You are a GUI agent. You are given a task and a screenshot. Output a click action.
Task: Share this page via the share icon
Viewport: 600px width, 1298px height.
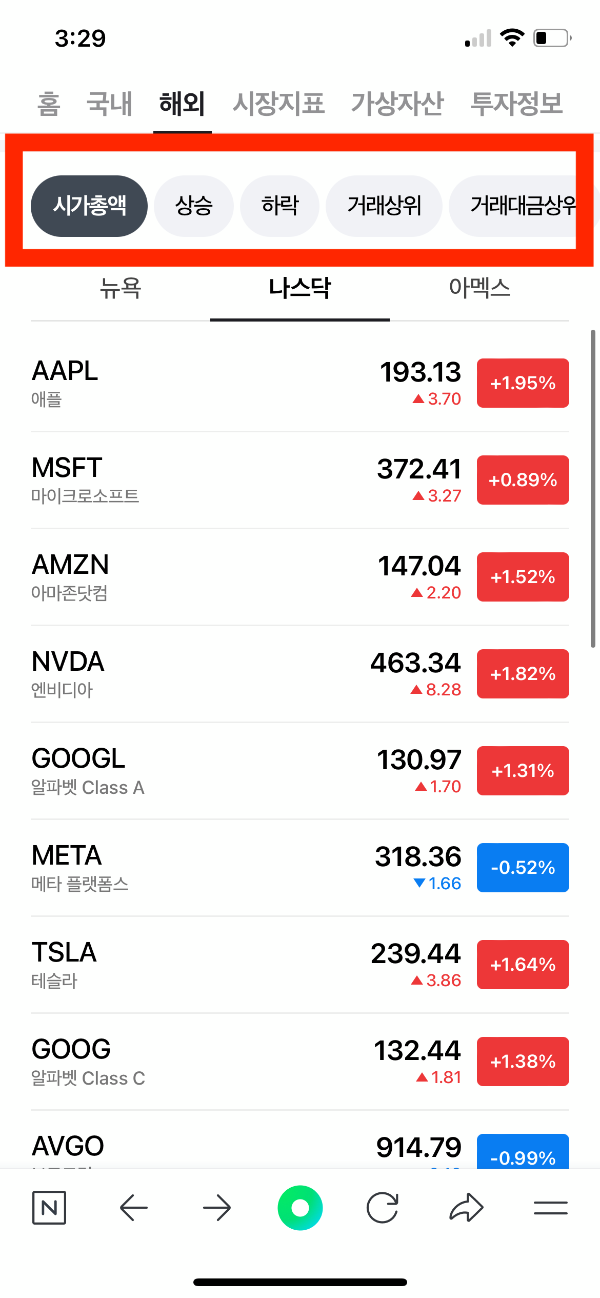pyautogui.click(x=466, y=1208)
